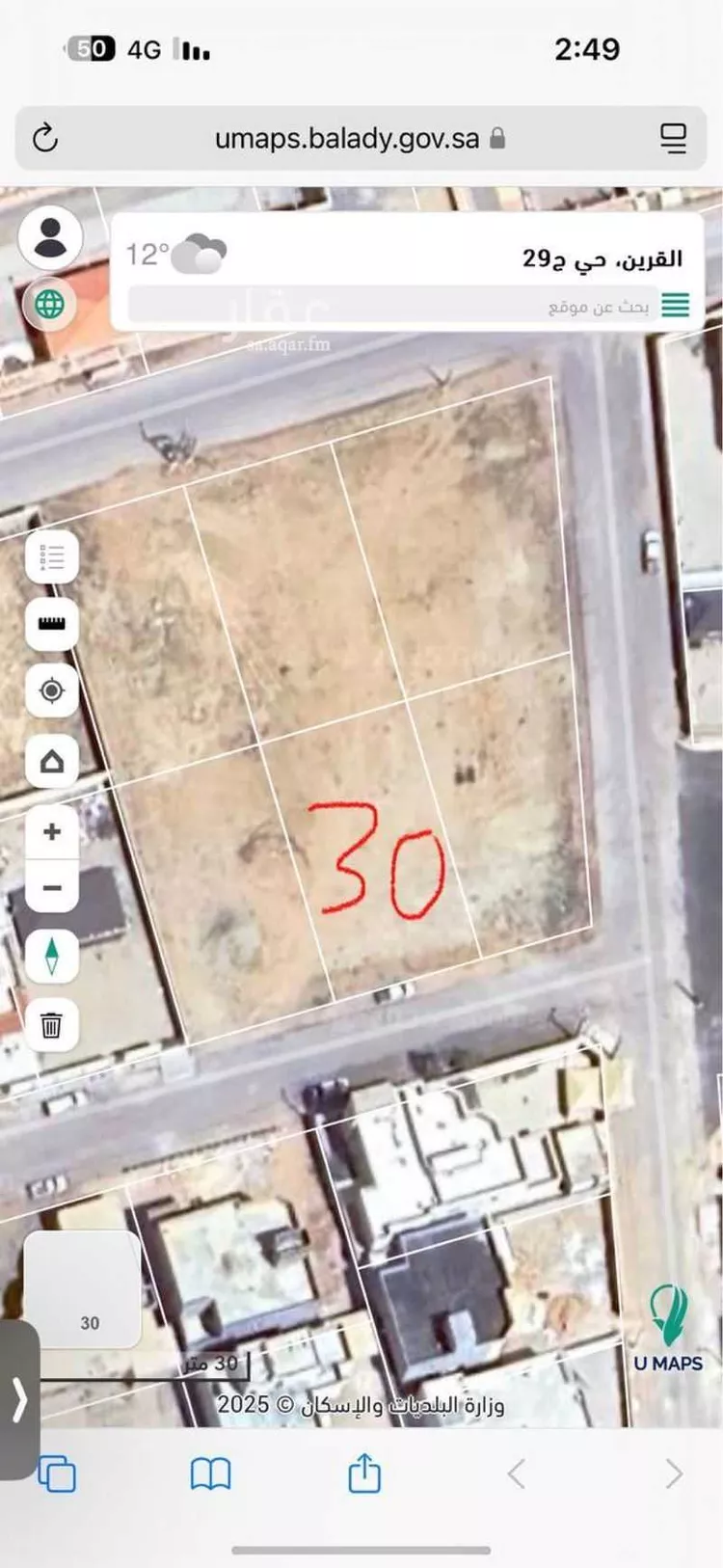Reload the page in Safari

45,139
